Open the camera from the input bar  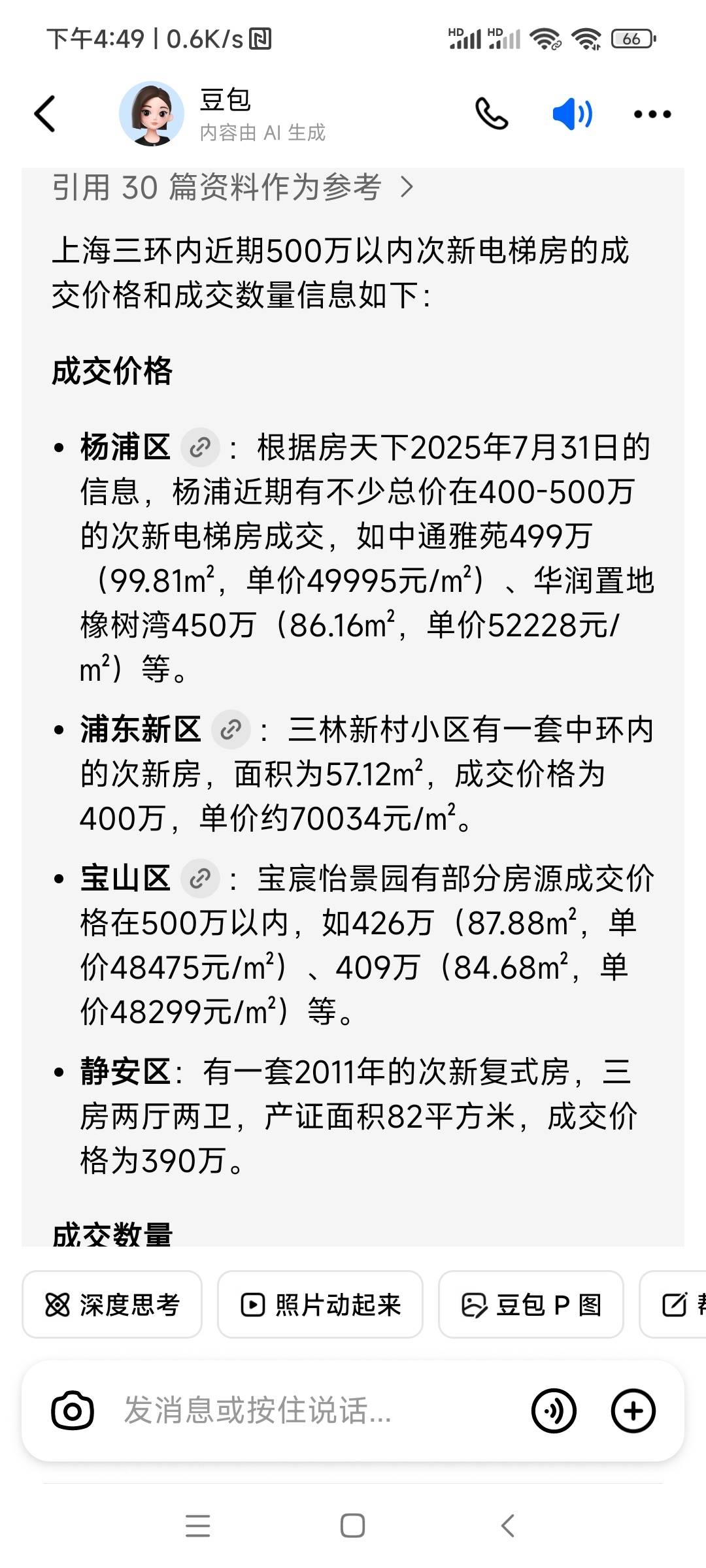(73, 1411)
